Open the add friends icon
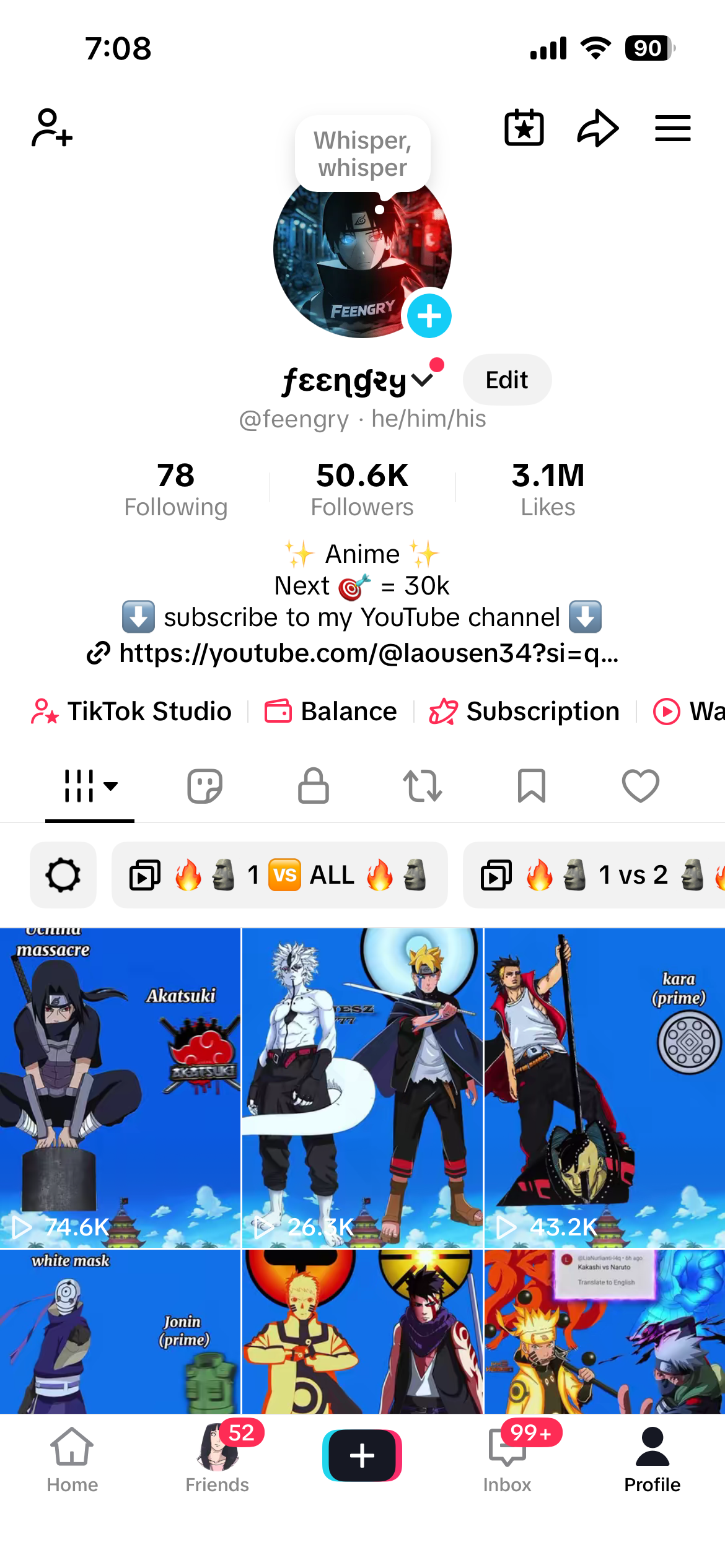 [52, 128]
